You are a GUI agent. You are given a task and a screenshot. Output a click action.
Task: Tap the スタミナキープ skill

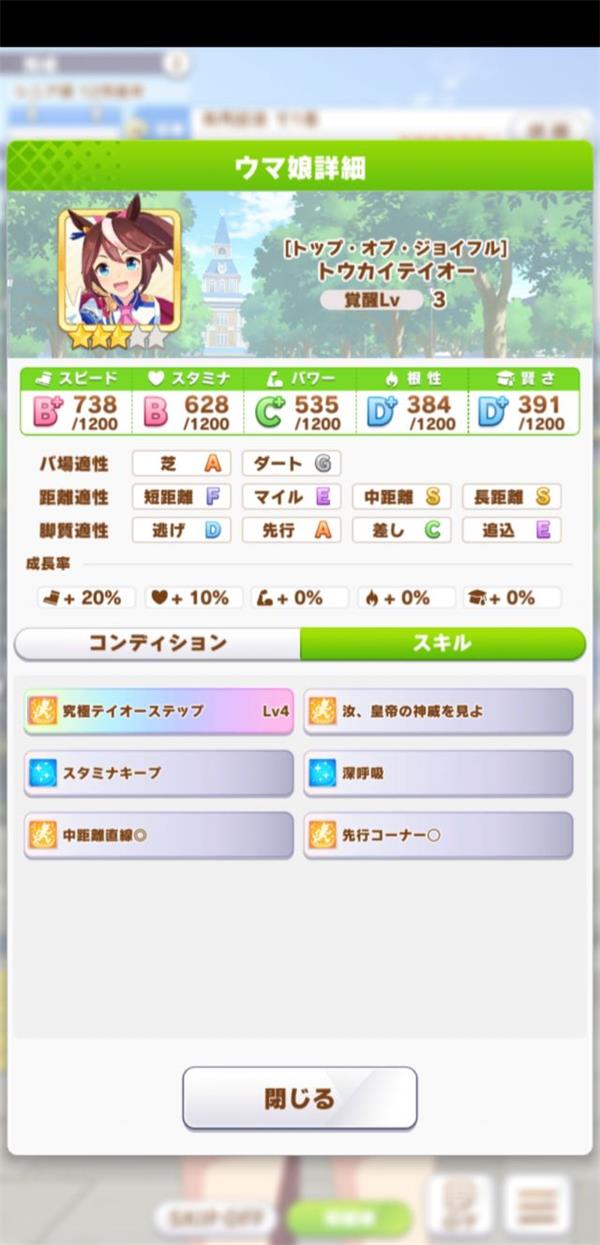(x=159, y=773)
